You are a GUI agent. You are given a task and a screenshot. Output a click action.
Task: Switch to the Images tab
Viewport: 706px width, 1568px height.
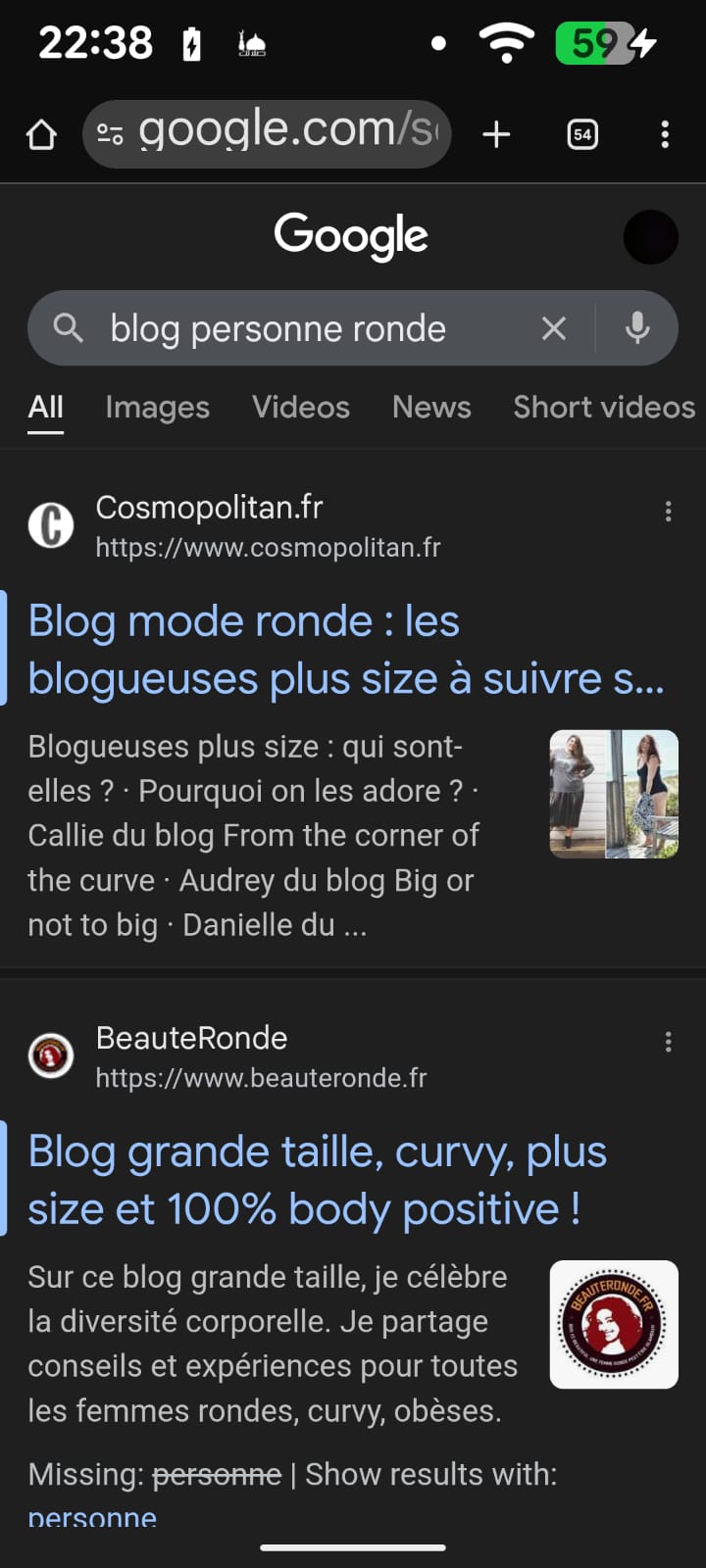tap(157, 408)
